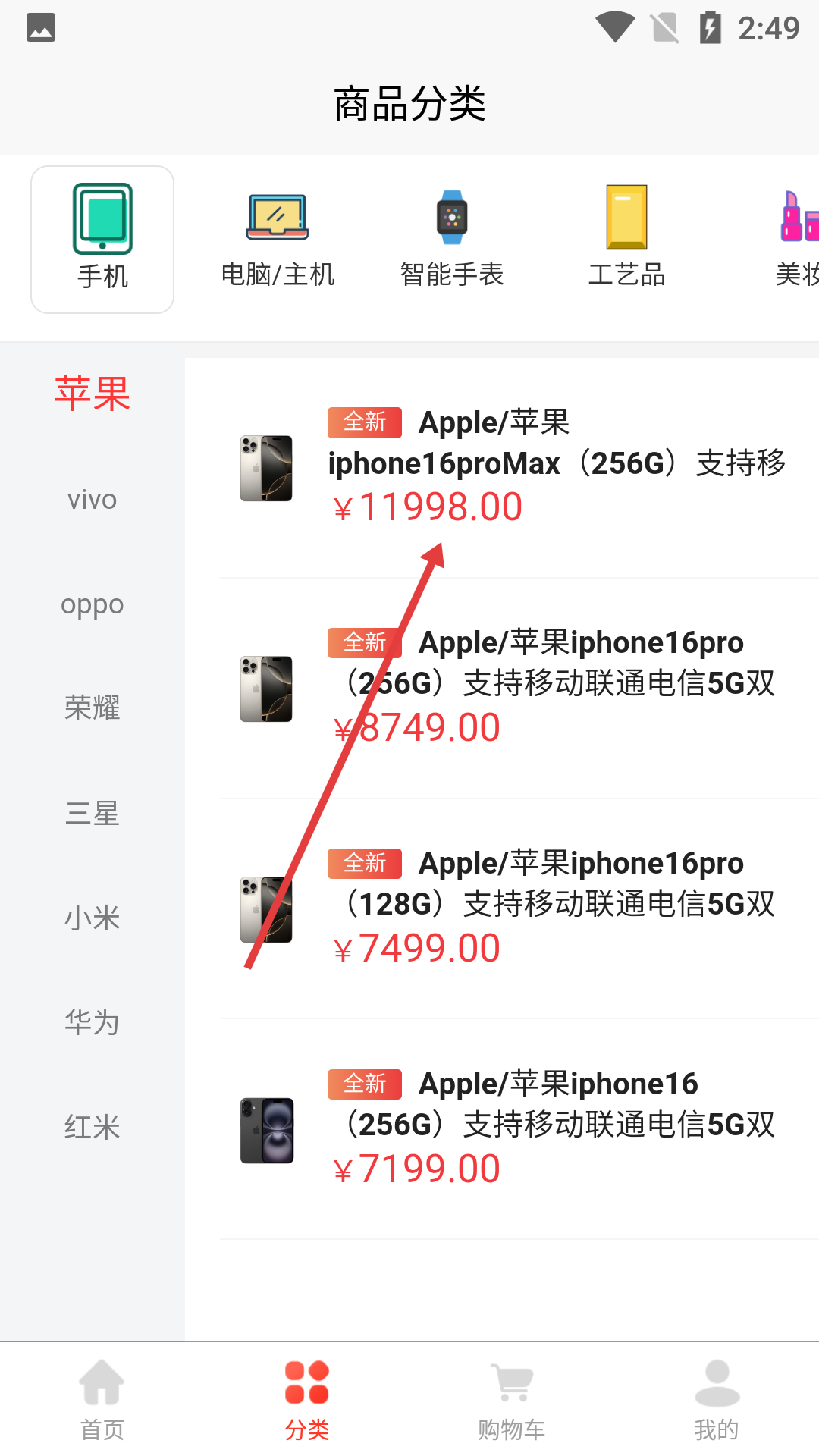Screen dimensions: 819x1456
Task: Tap the 小米 brand
Action: (93, 918)
